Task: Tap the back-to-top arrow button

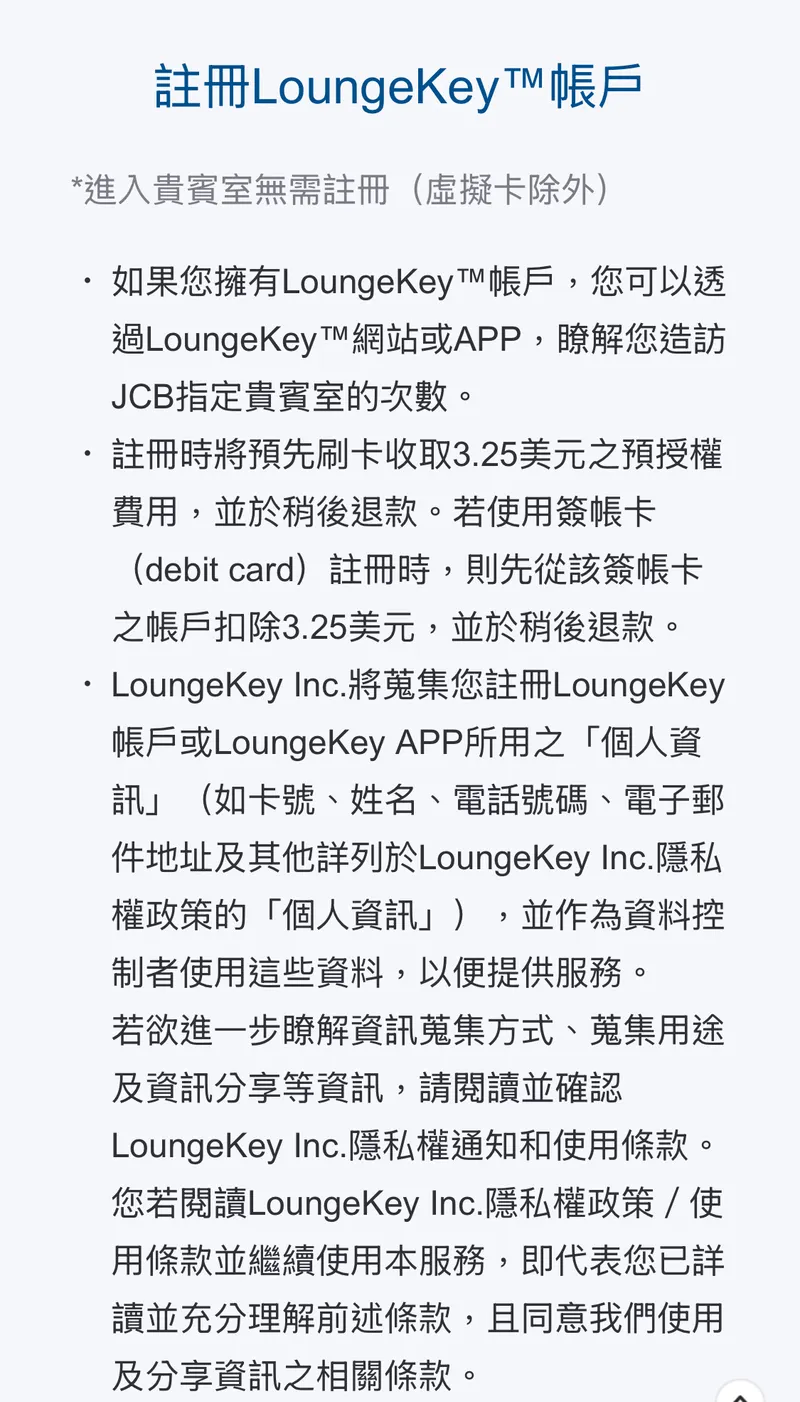Action: [x=740, y=1393]
